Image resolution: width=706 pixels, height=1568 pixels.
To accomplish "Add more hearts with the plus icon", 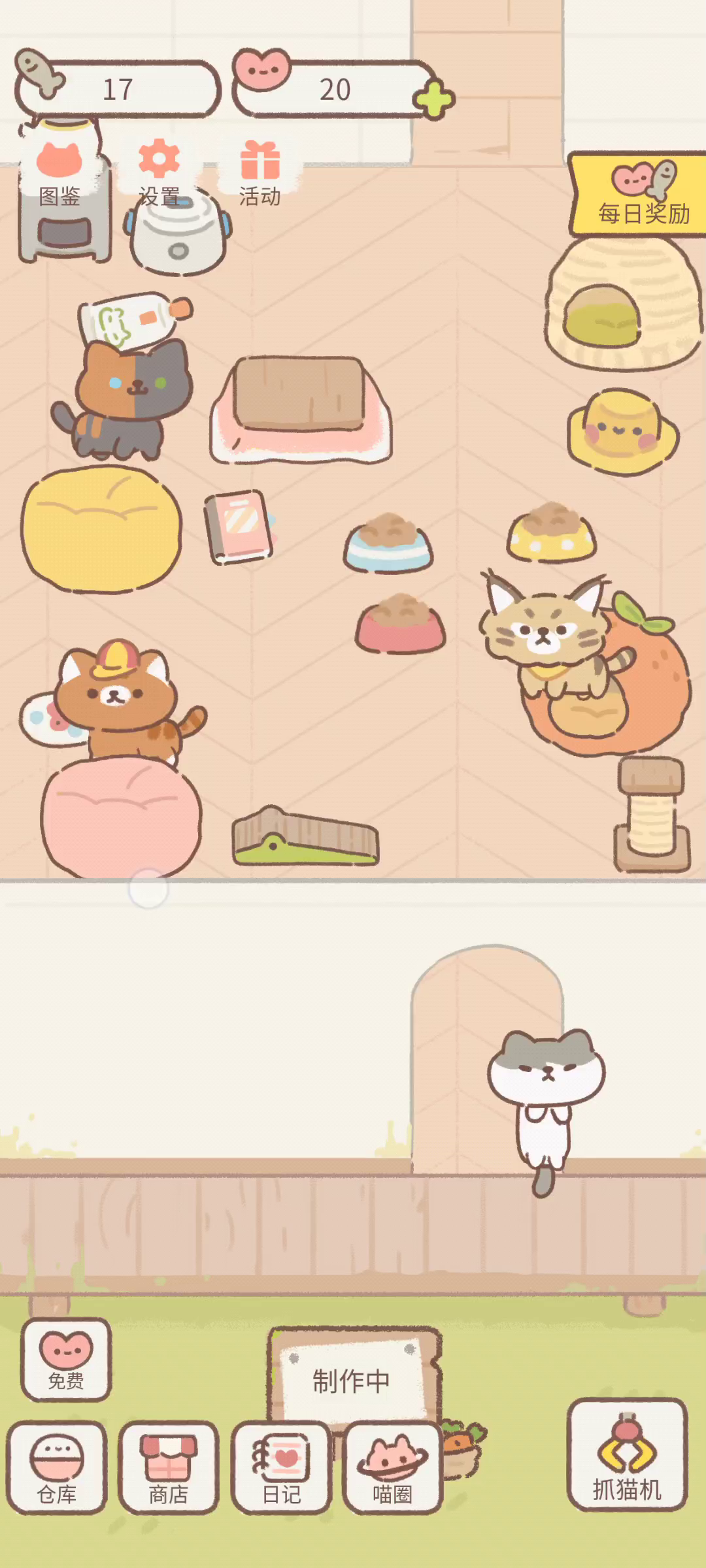I will (x=434, y=100).
